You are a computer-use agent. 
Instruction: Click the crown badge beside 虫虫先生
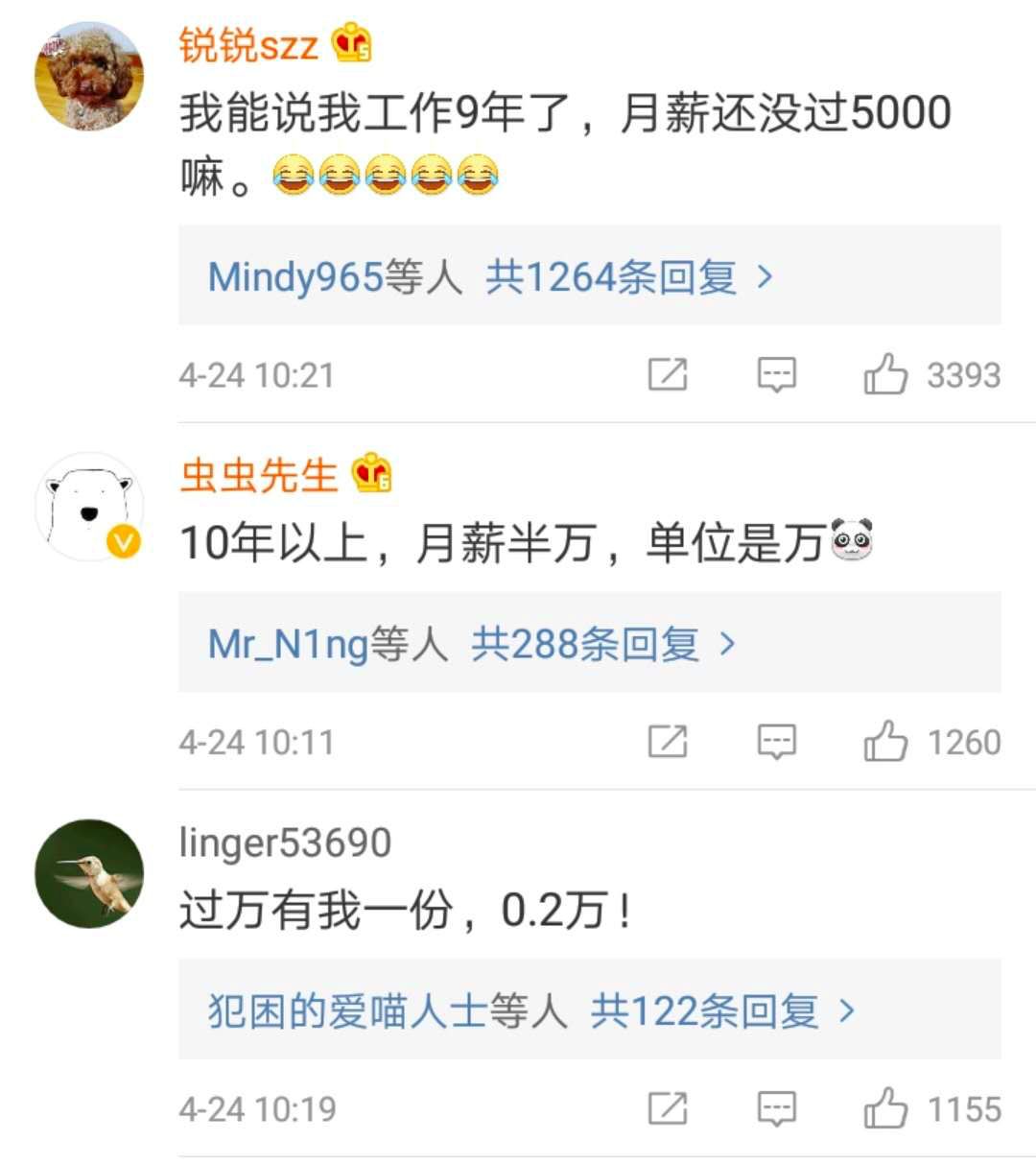[x=371, y=472]
